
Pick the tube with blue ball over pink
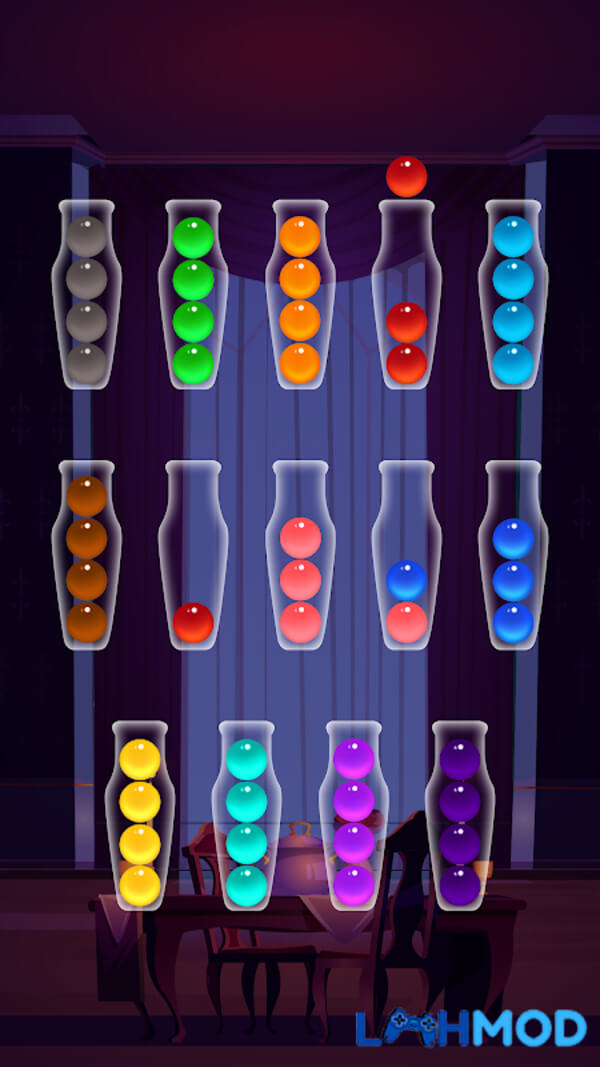coord(406,556)
